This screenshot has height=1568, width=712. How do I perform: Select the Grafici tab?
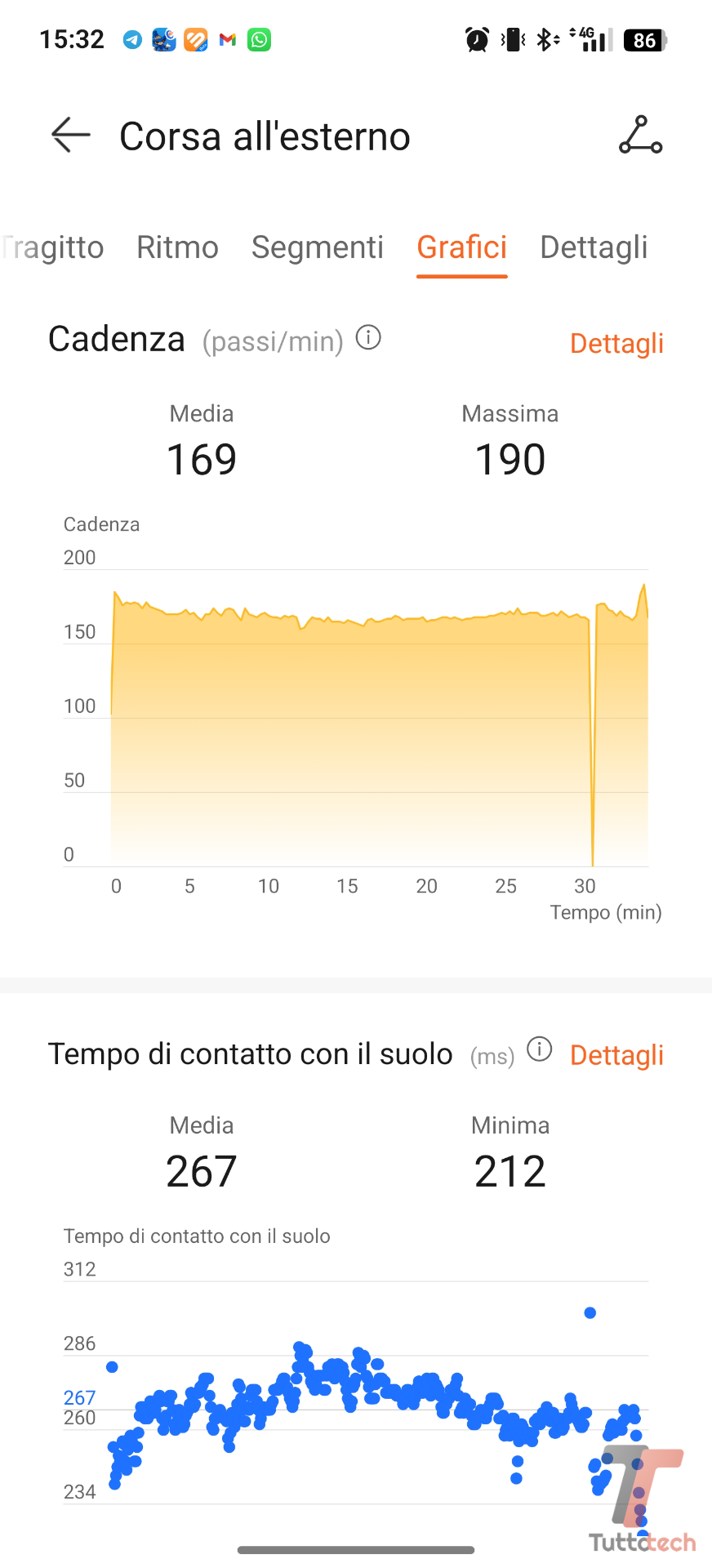pyautogui.click(x=461, y=247)
